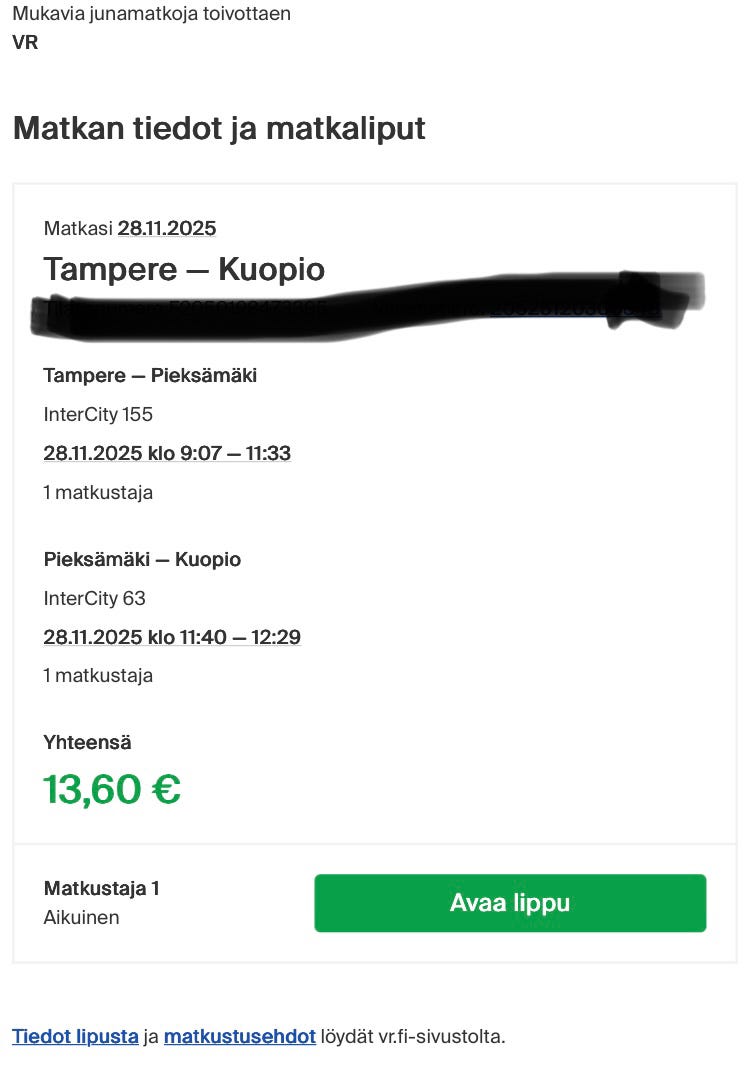750x1079 pixels.
Task: Click the Aikuinen passenger type text
Action: click(x=81, y=917)
